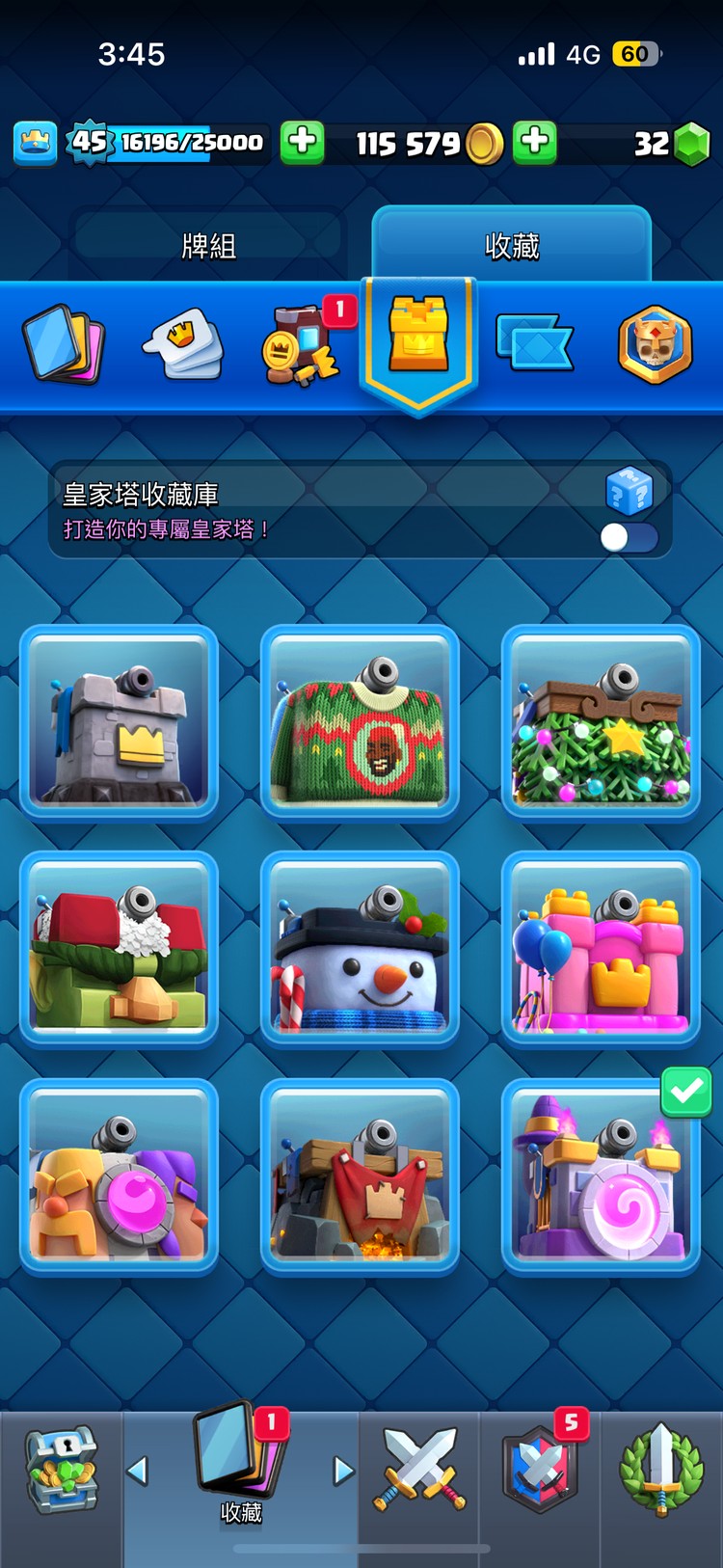Open the badges collection icon

[655, 344]
